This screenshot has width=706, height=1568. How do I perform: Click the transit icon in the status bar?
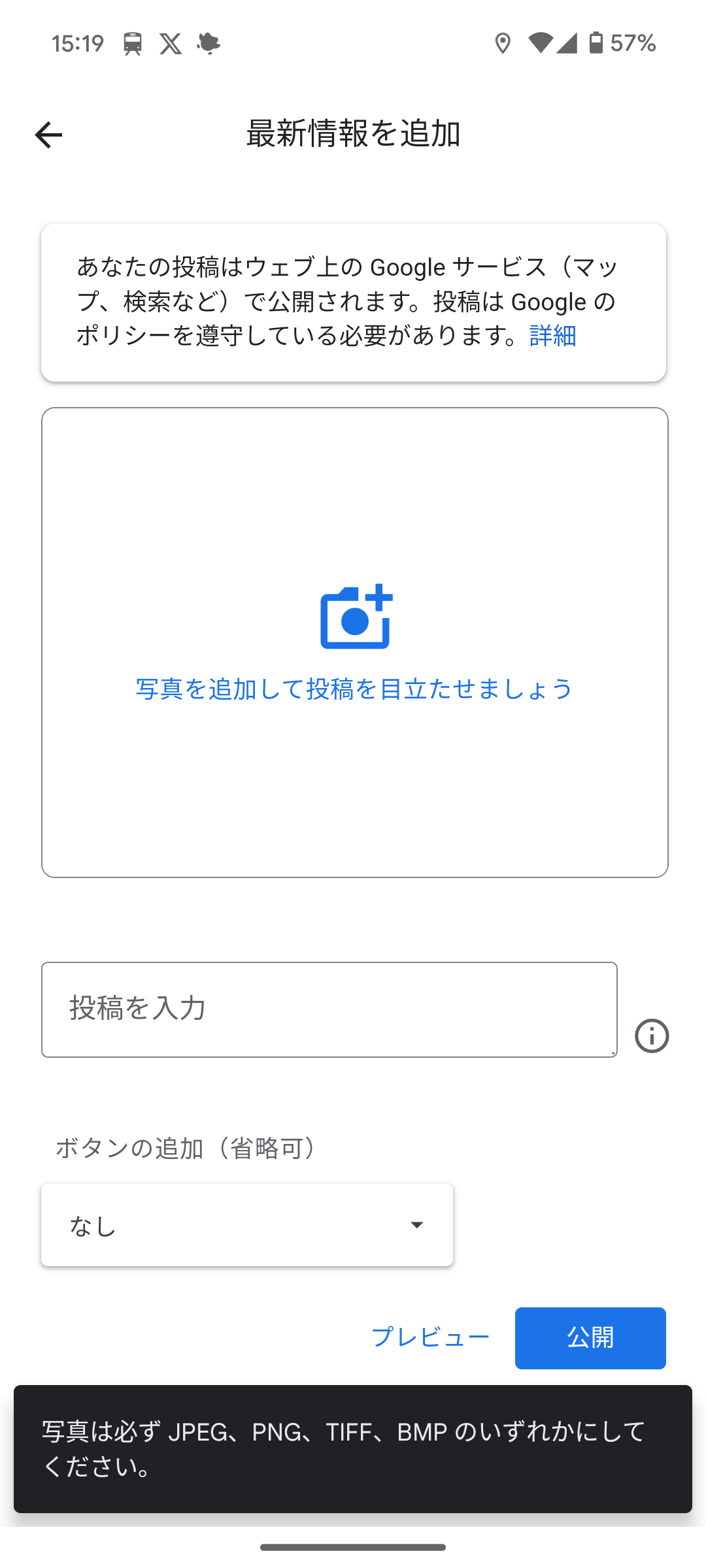click(x=133, y=43)
